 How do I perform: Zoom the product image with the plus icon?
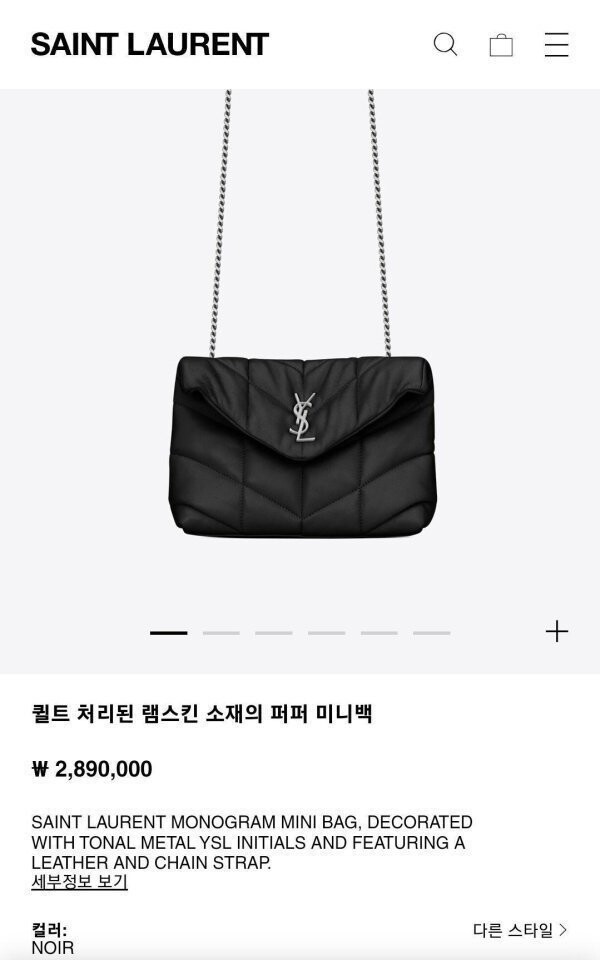pos(556,631)
